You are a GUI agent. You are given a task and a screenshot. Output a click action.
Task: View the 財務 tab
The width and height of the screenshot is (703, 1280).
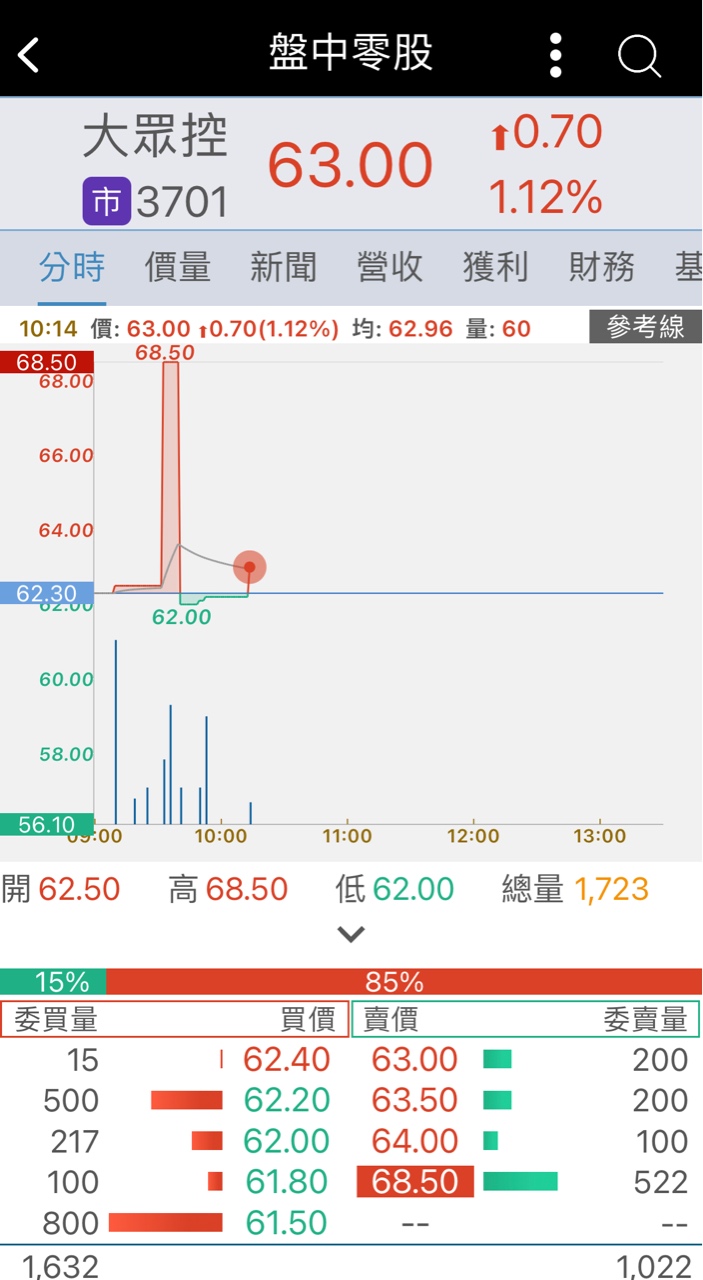[x=601, y=267]
